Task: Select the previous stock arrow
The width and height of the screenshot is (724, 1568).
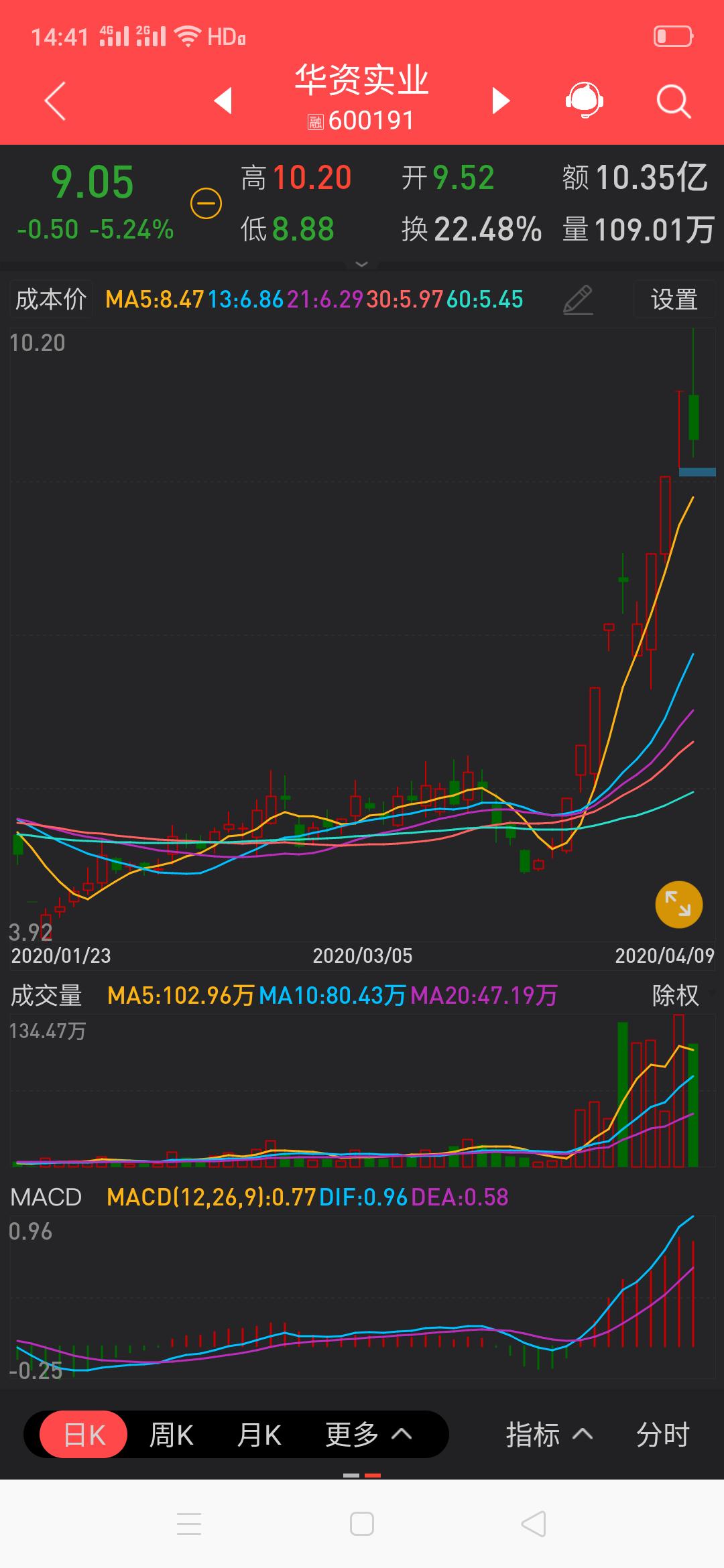Action: click(221, 99)
